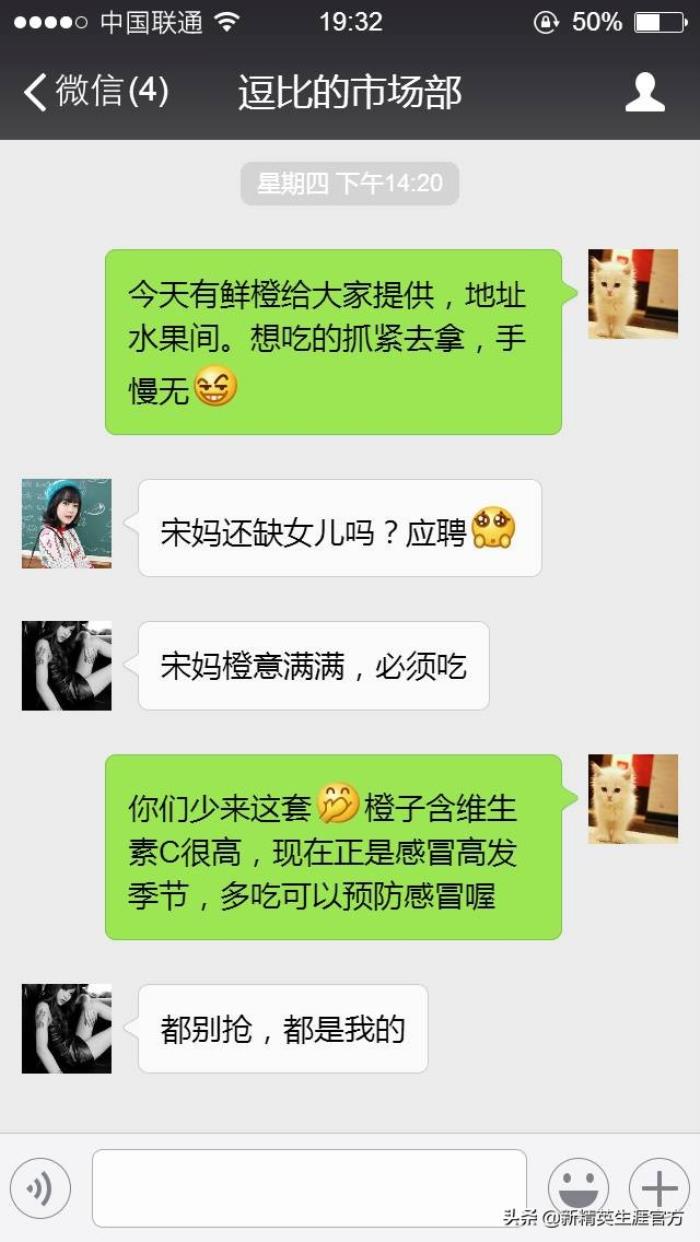
Task: Open profile of sender of 宋妈还缺女儿吗 message
Action: pos(67,524)
